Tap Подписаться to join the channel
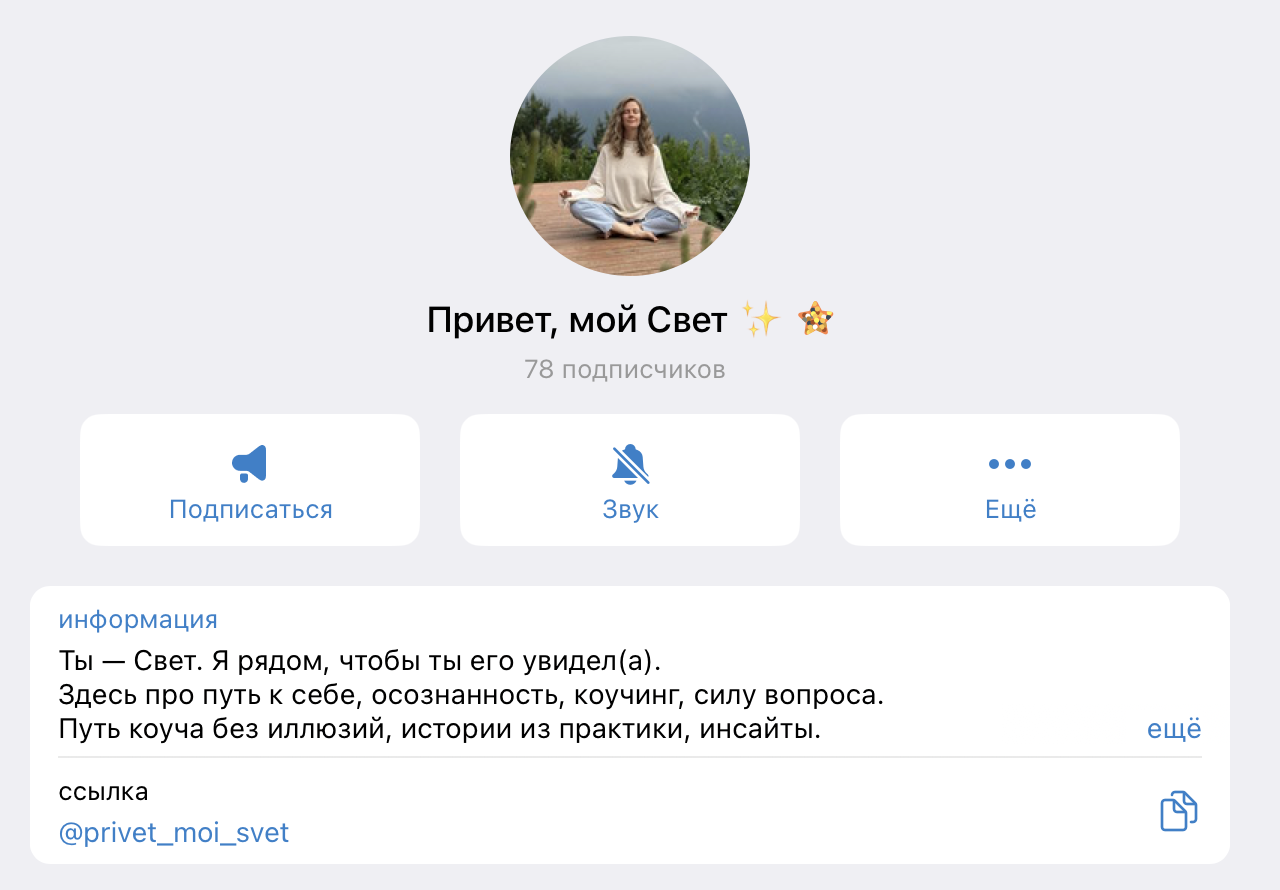 [250, 481]
